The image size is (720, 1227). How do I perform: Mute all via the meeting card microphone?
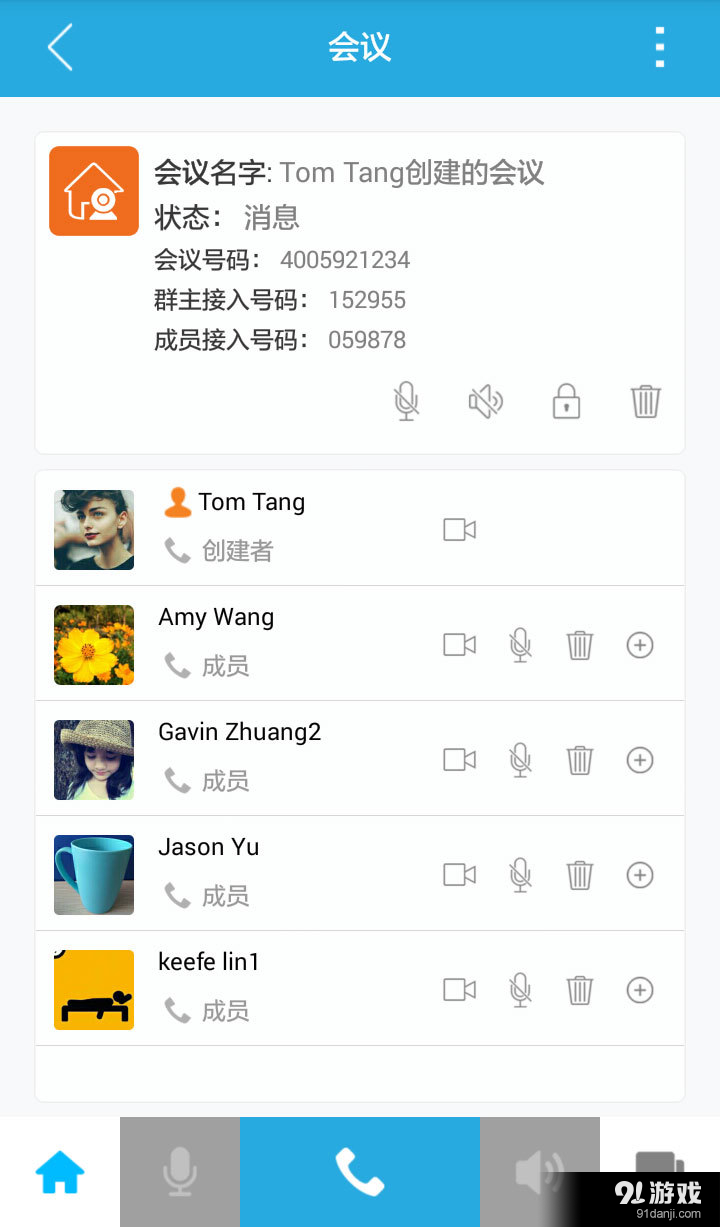point(406,402)
